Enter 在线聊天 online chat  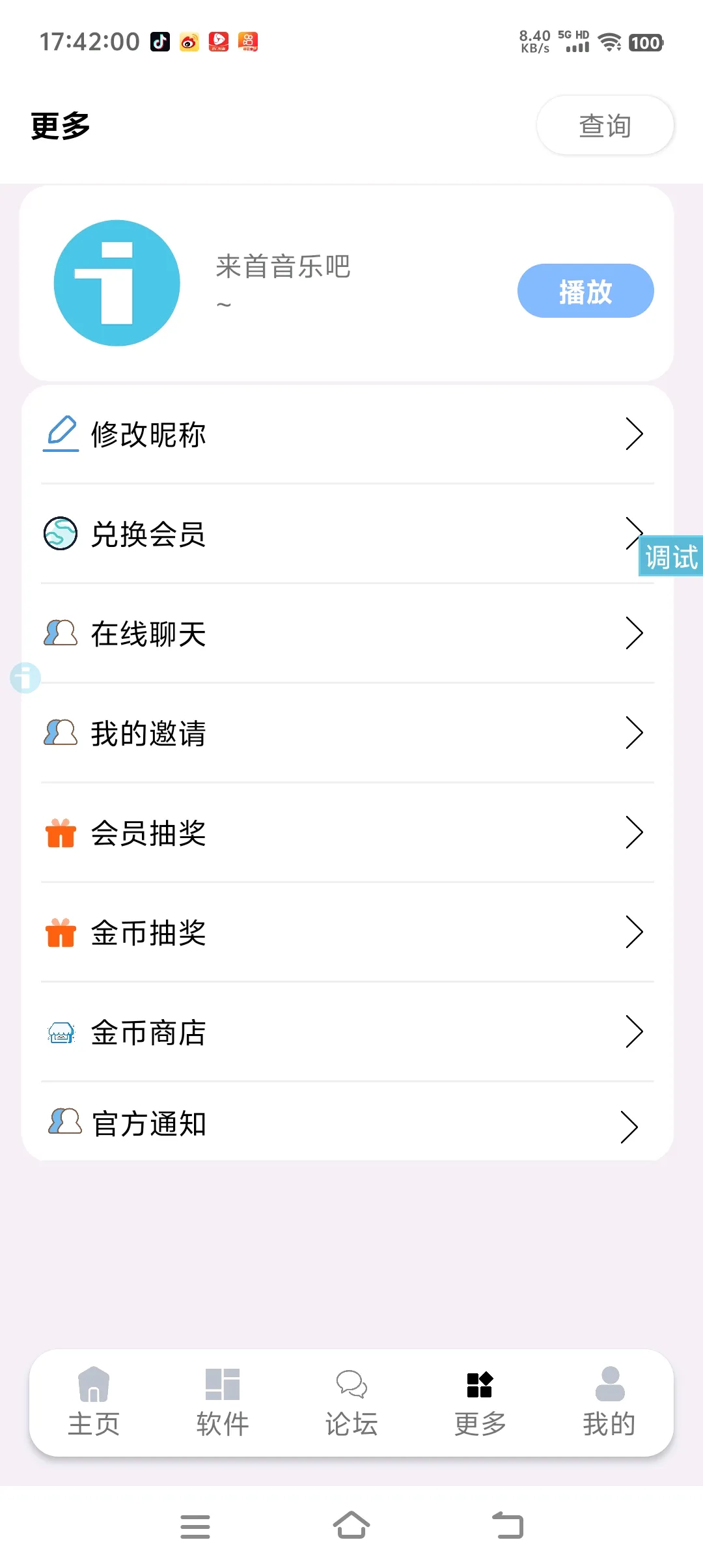[x=347, y=634]
